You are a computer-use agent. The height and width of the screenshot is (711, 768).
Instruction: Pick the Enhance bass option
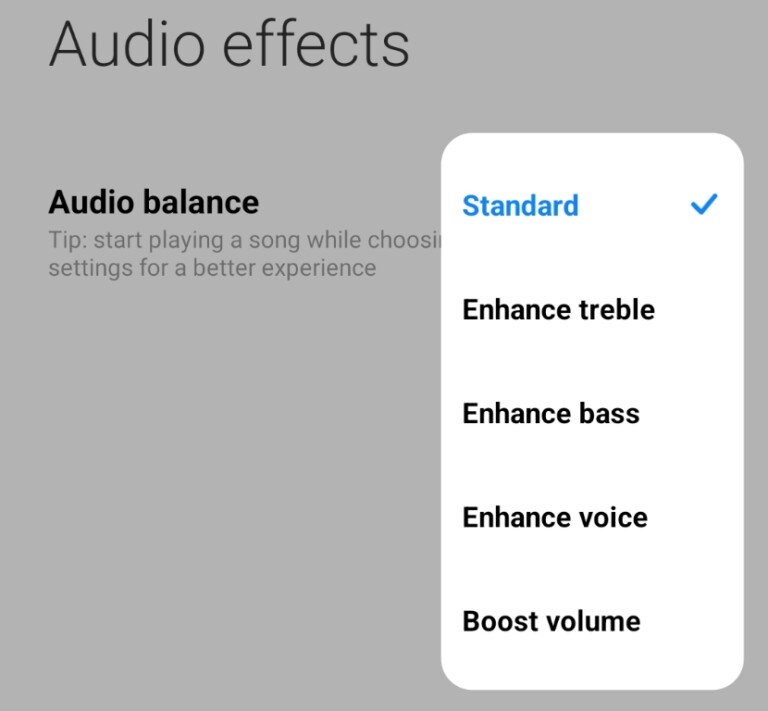551,414
